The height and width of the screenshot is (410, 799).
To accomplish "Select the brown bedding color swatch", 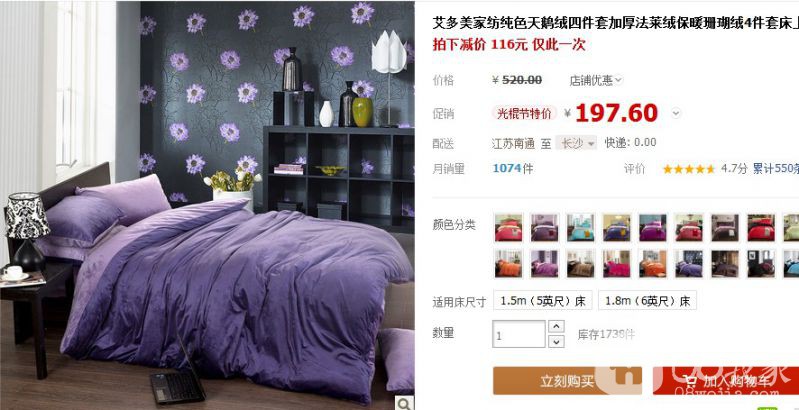I will pyautogui.click(x=580, y=263).
